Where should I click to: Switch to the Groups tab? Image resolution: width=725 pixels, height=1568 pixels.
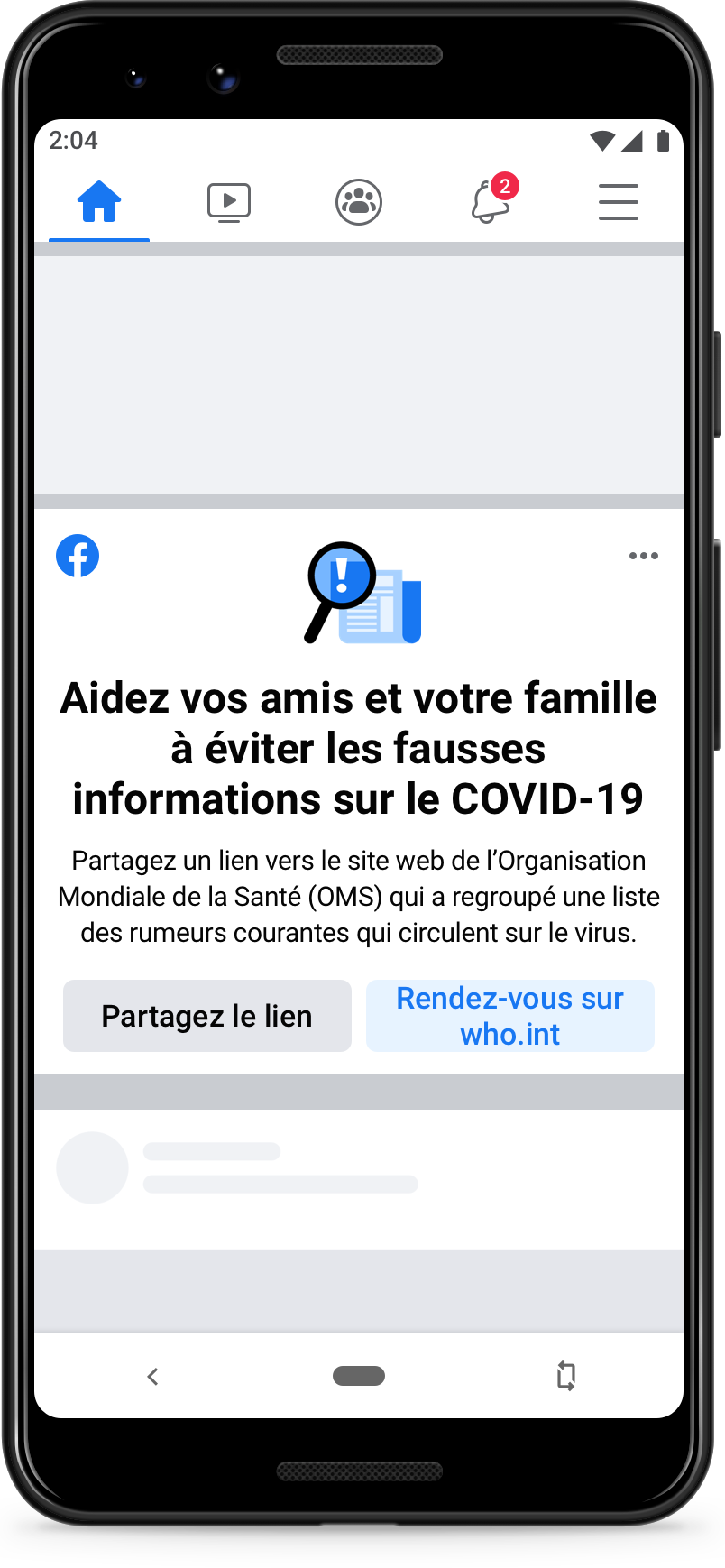[359, 202]
